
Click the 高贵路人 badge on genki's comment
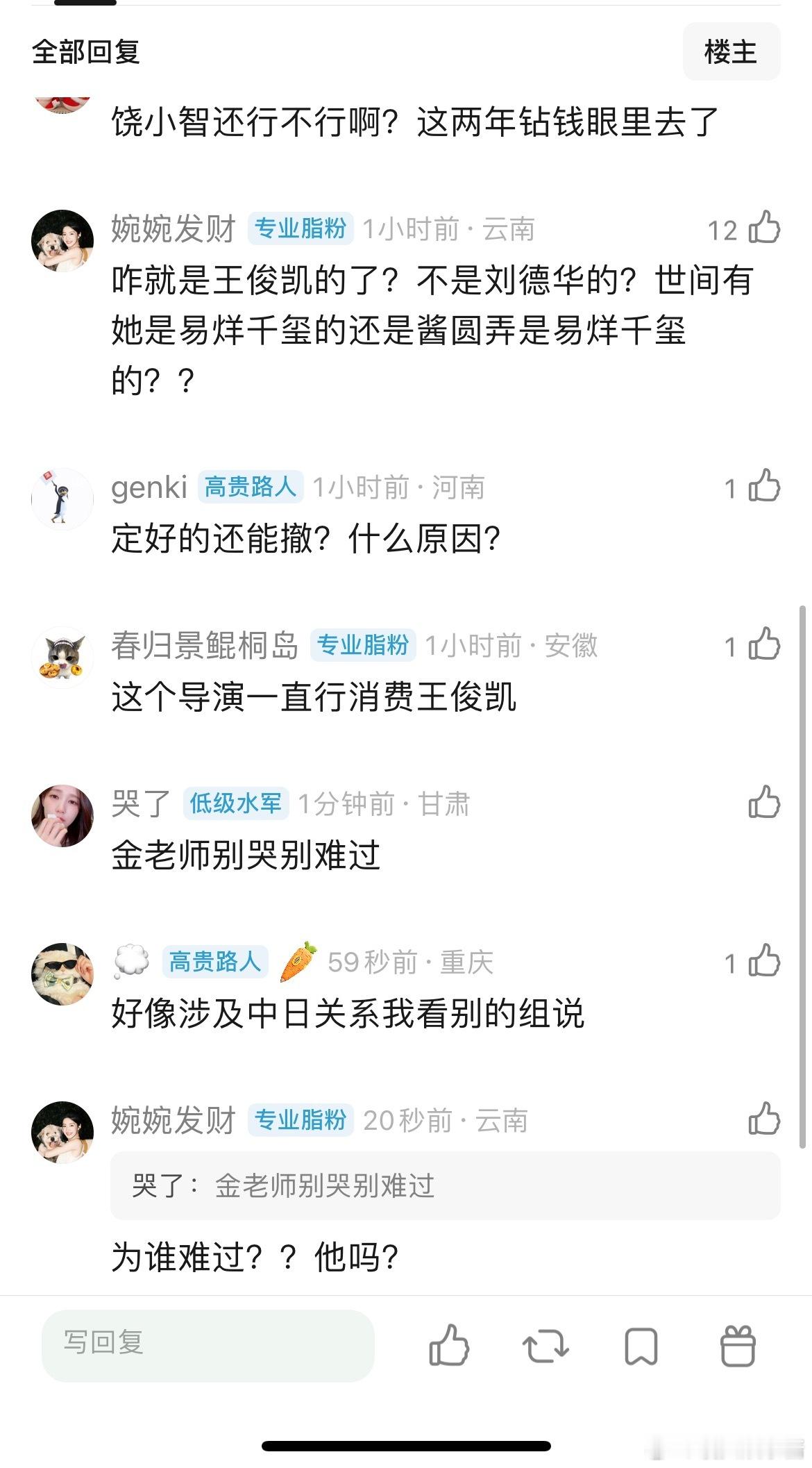pos(250,487)
